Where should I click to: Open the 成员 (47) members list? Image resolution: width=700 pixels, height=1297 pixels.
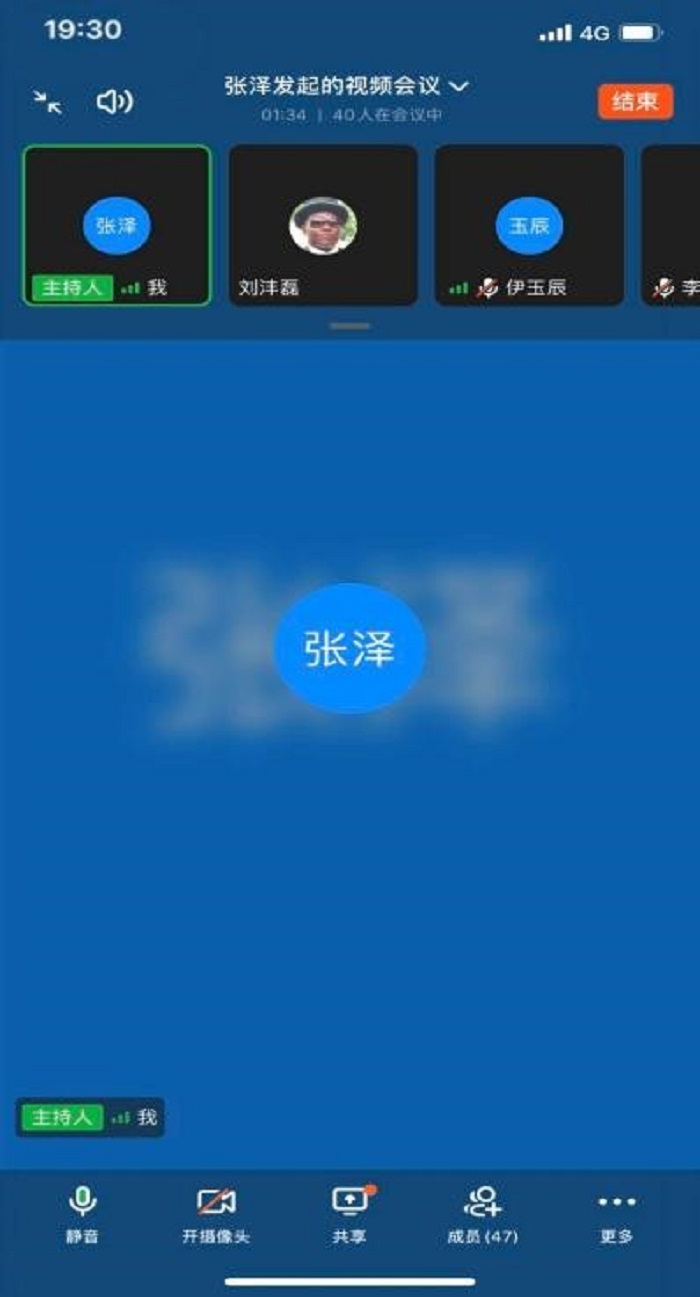(483, 1215)
